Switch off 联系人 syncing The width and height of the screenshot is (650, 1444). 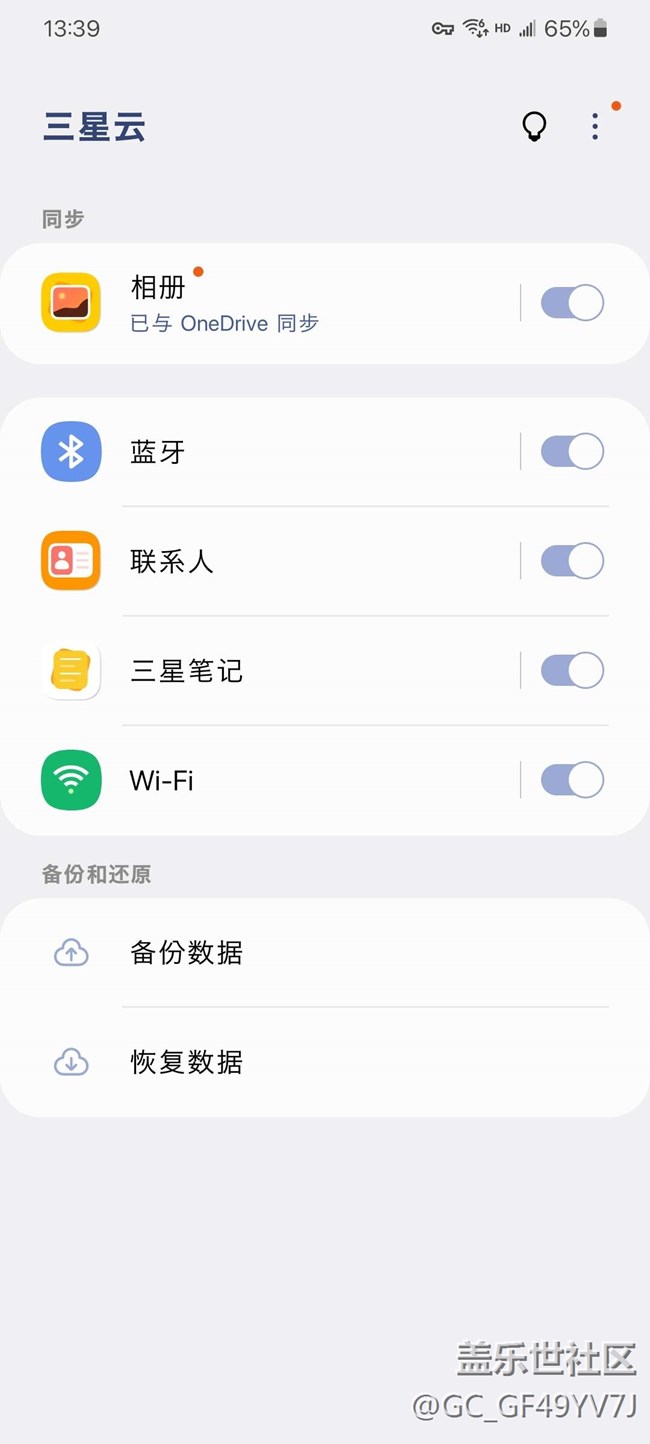click(572, 561)
